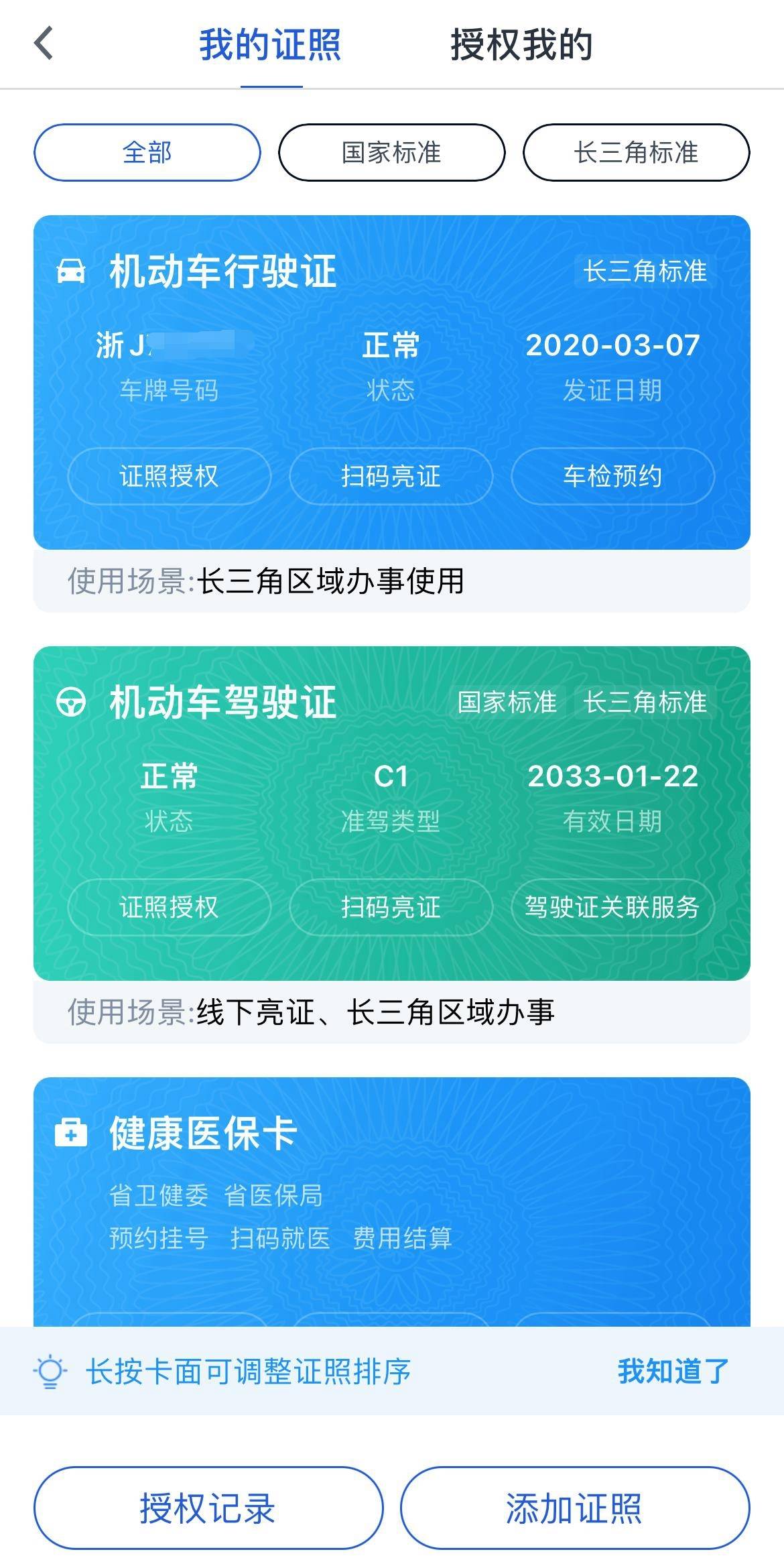Filter certificates by 长三角标准 chip
Image resolution: width=784 pixels, height=1566 pixels.
click(636, 153)
